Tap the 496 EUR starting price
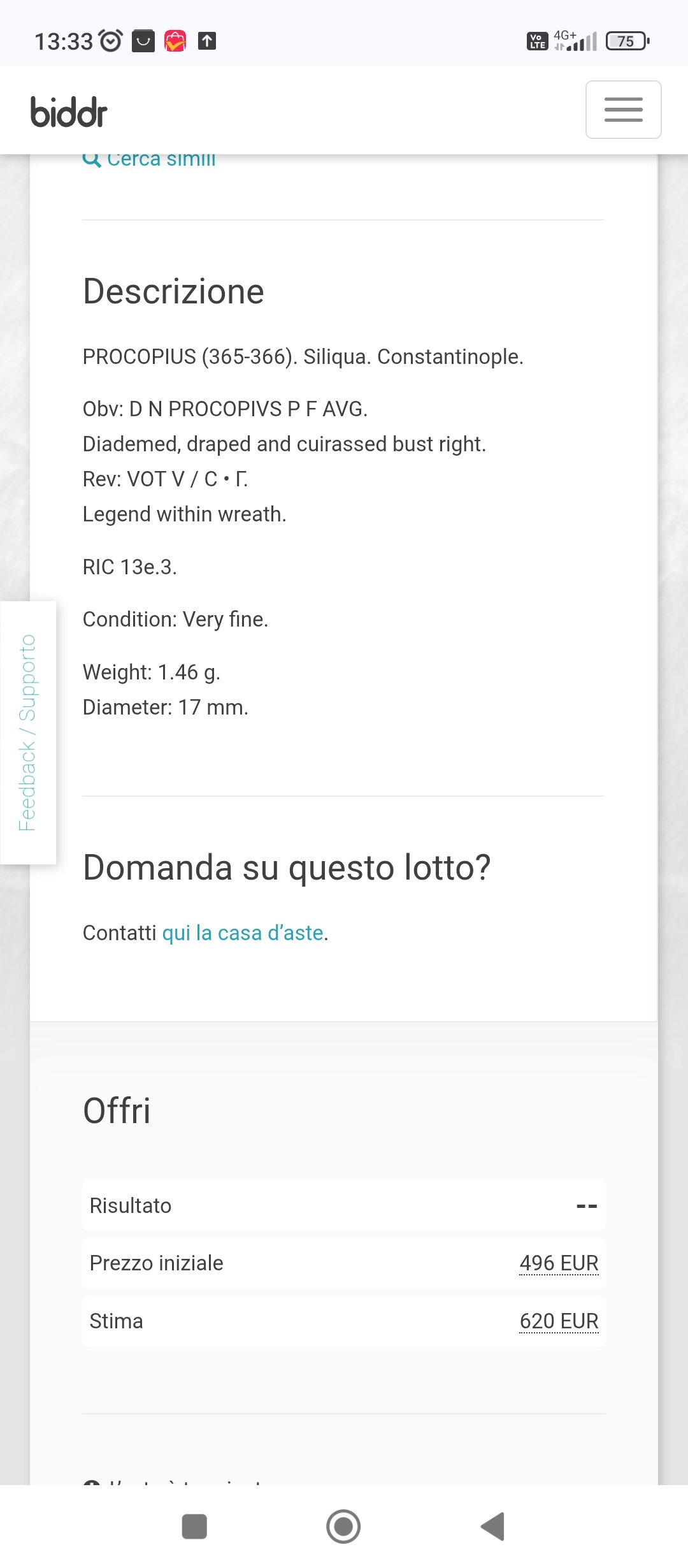Viewport: 688px width, 1568px height. click(x=559, y=1263)
